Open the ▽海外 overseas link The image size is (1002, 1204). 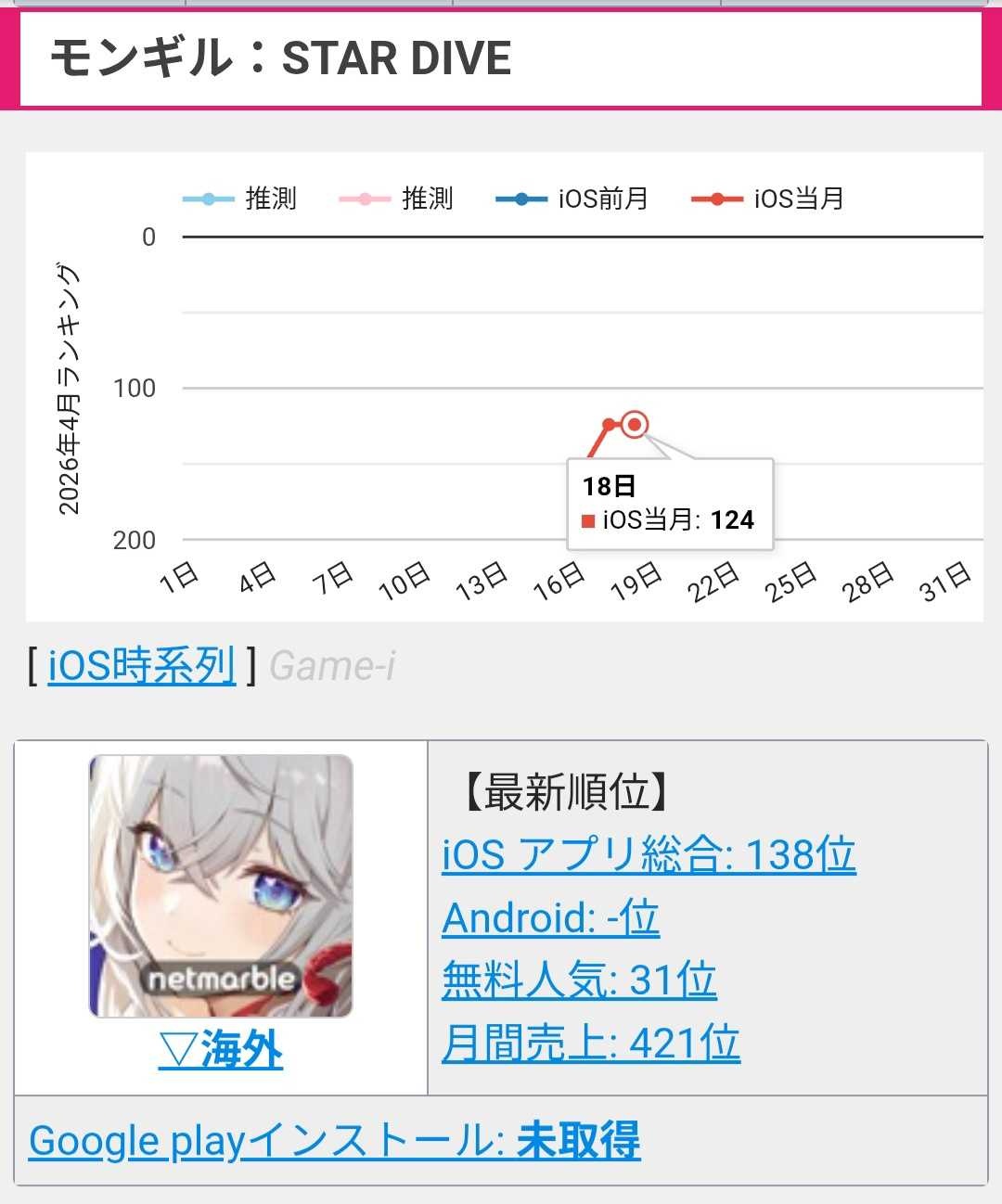(x=221, y=1051)
